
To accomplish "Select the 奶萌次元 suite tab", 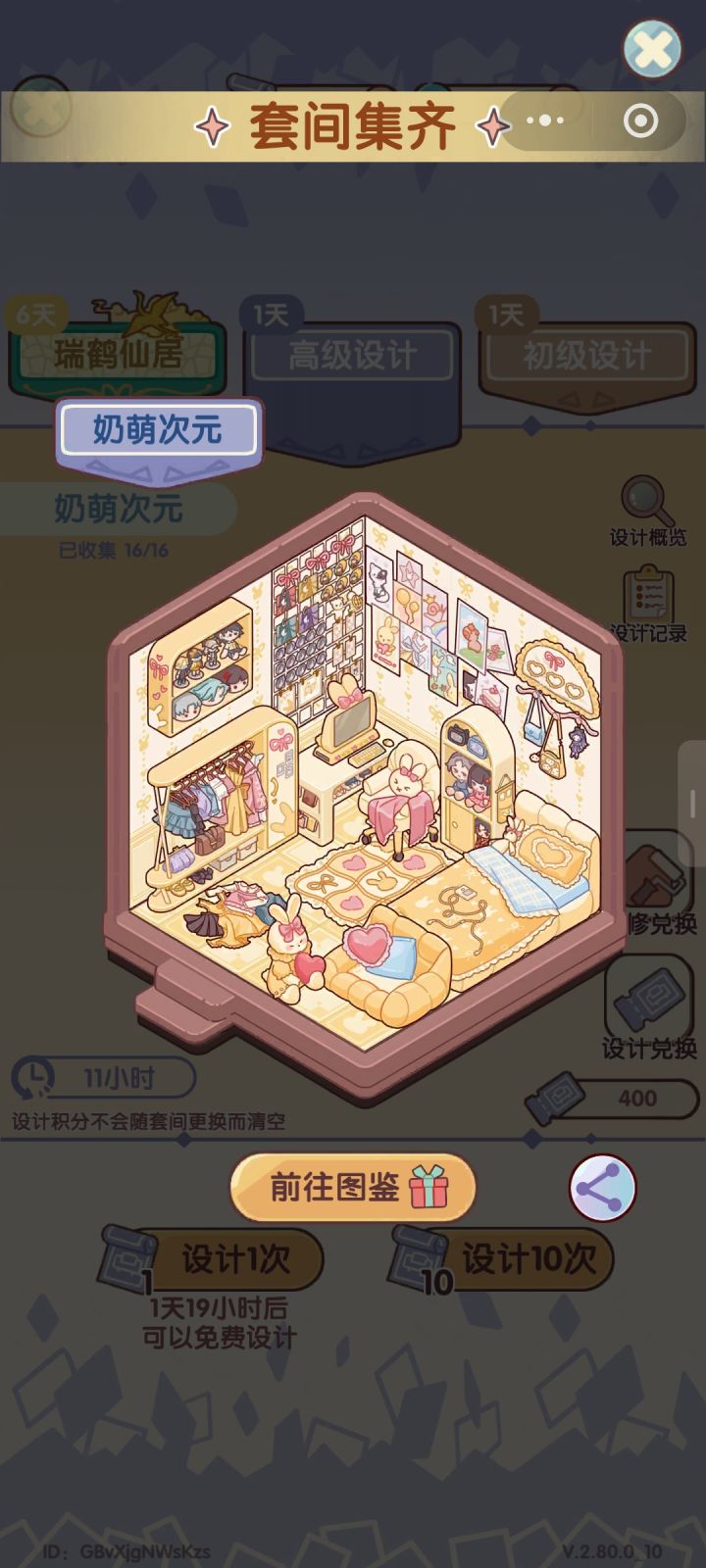I will [x=158, y=430].
